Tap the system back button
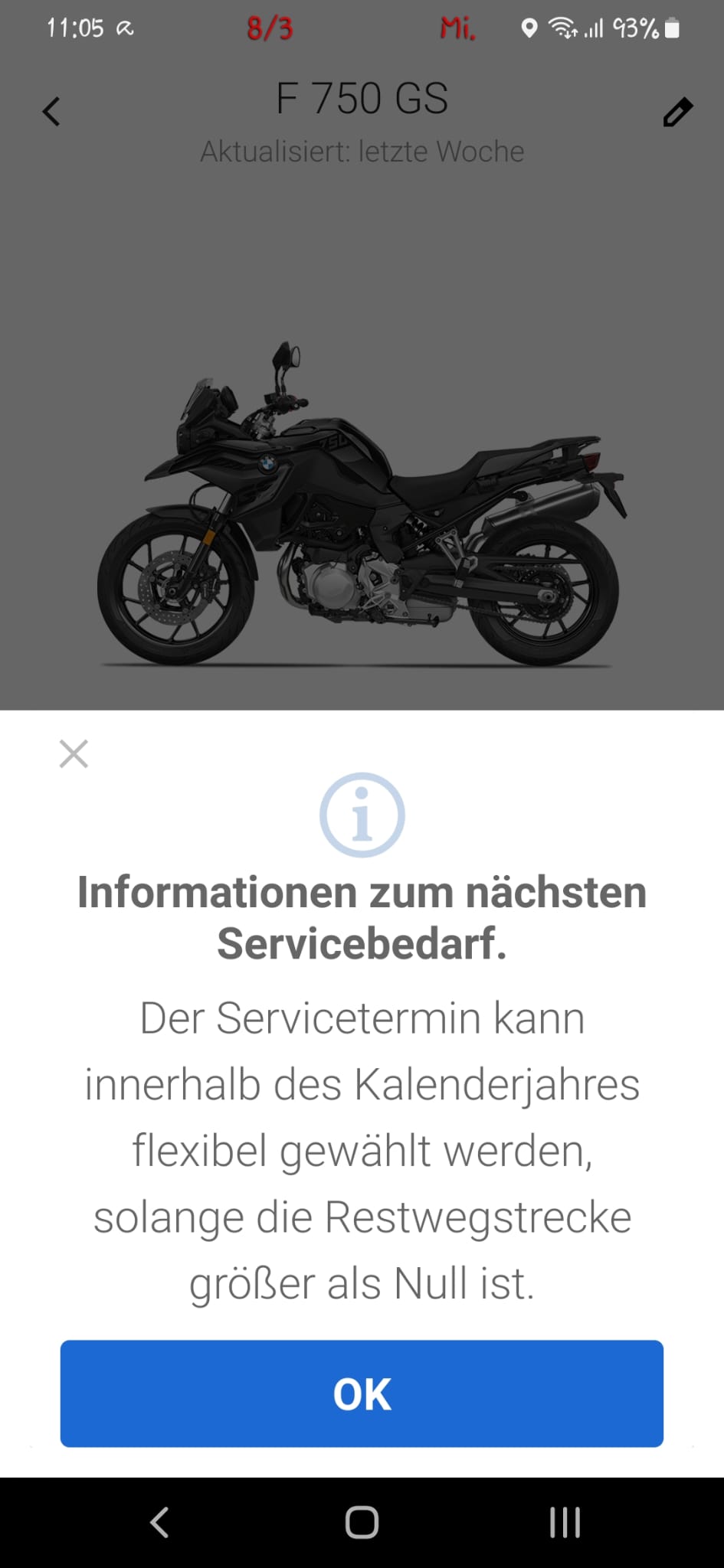Screen dimensions: 724x1568 pyautogui.click(x=159, y=1522)
